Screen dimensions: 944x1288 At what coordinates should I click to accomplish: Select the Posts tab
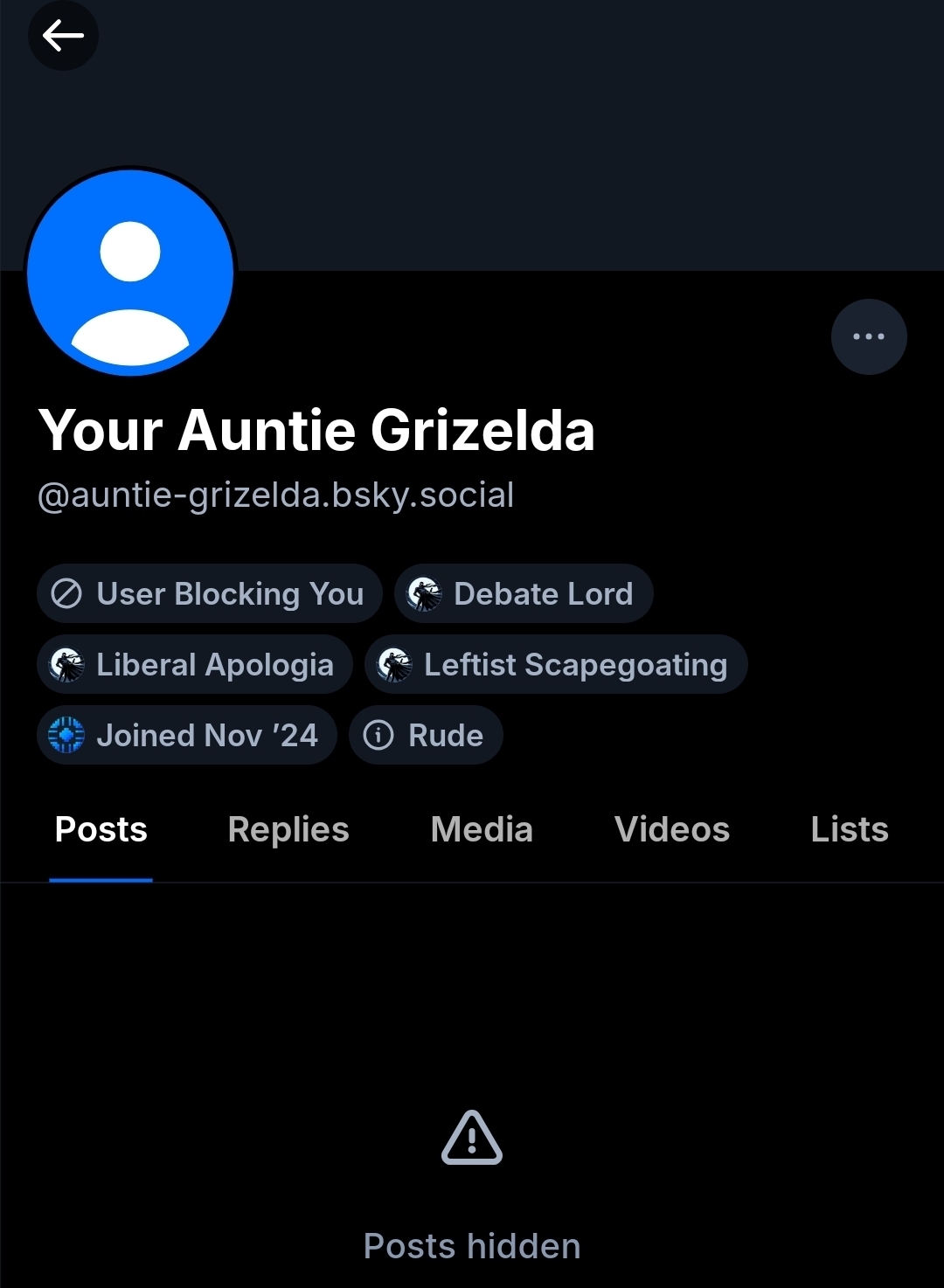pos(101,830)
